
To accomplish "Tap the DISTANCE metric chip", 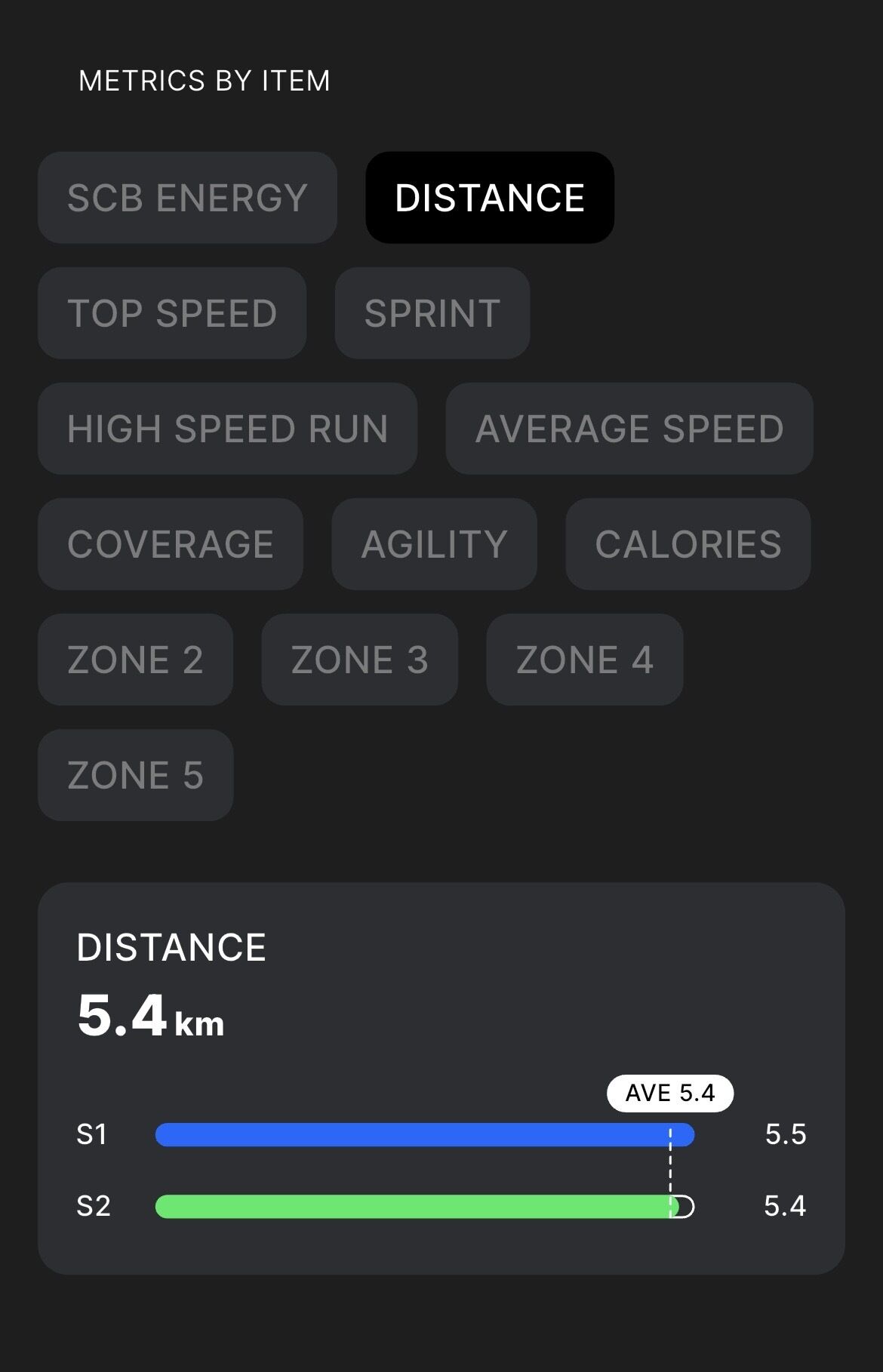I will pos(490,198).
